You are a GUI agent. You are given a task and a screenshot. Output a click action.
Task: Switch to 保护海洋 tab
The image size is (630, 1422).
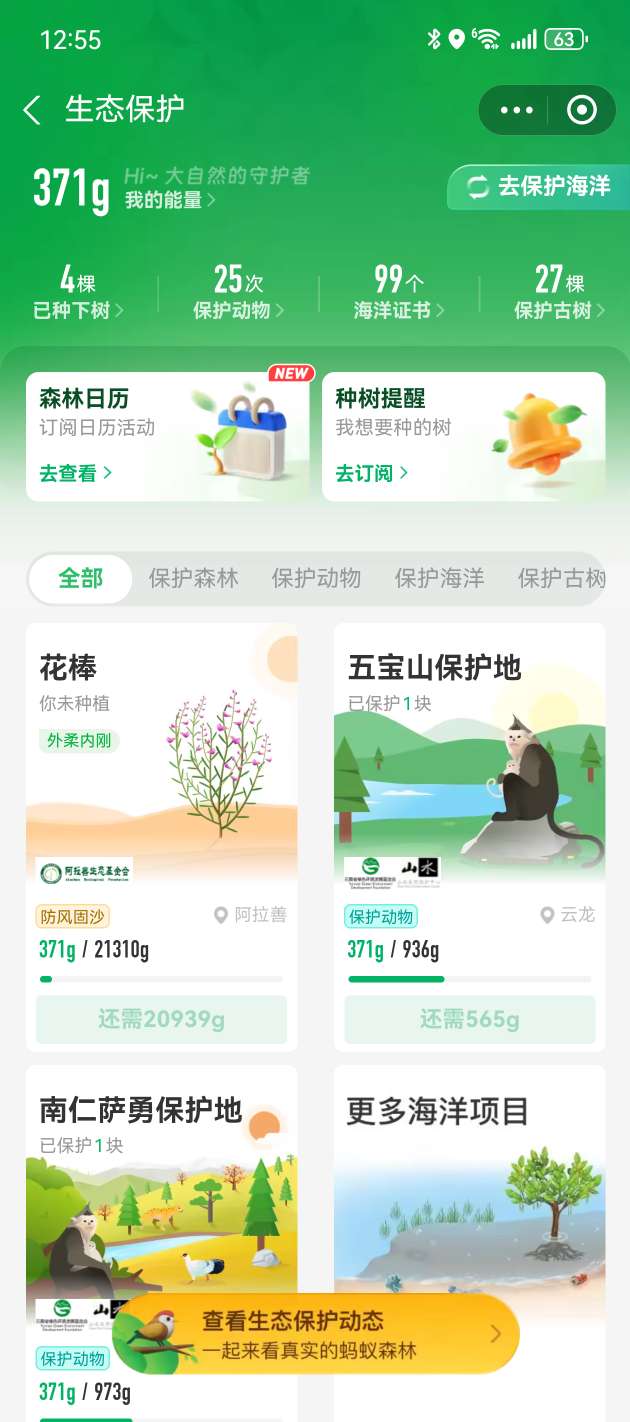(439, 579)
